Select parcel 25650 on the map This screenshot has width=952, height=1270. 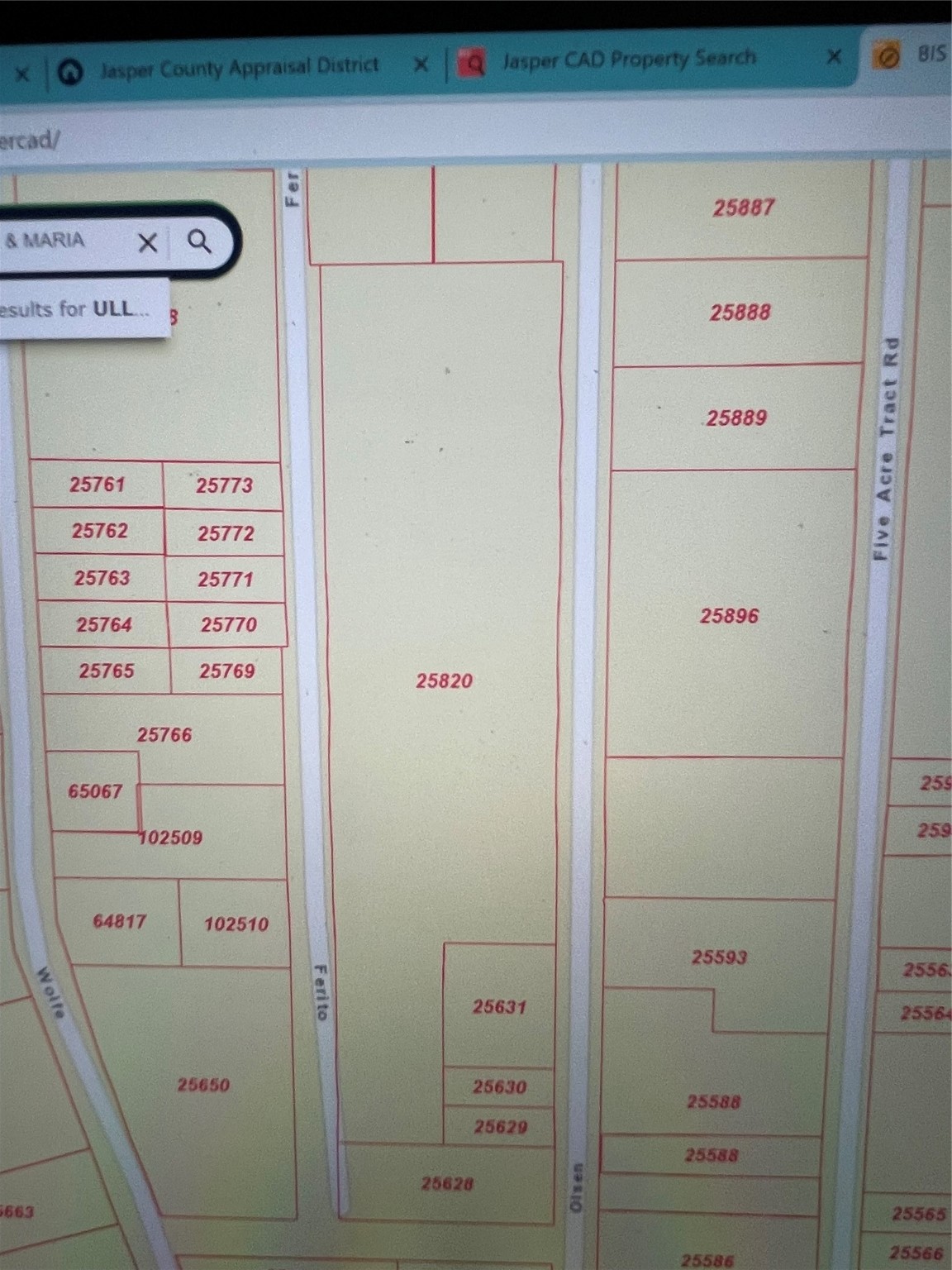coord(203,1084)
